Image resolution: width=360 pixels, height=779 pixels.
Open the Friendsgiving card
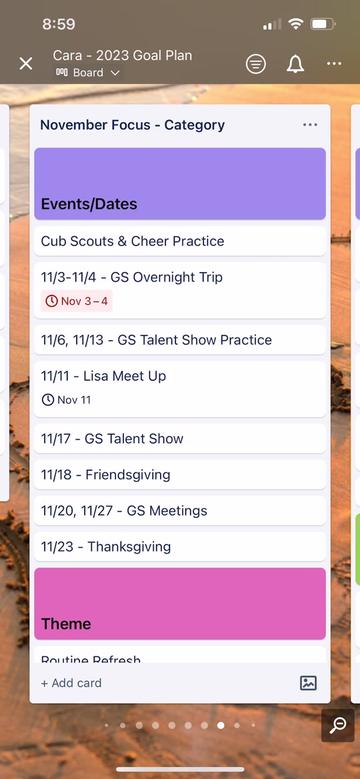click(180, 475)
